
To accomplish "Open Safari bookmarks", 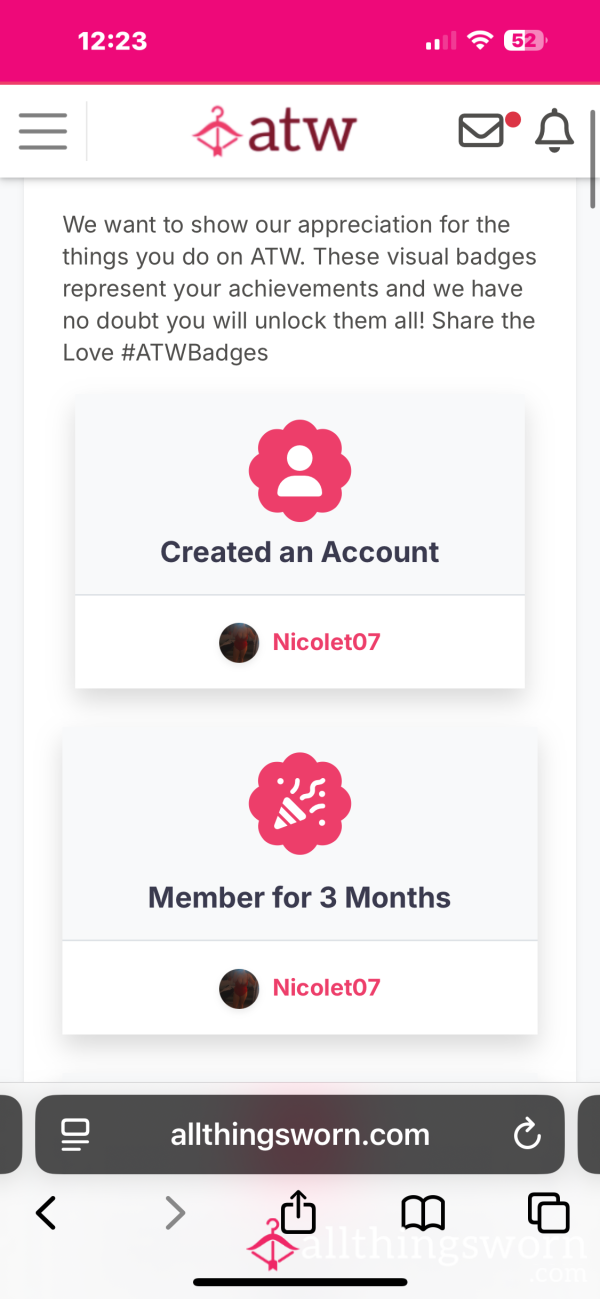I will pyautogui.click(x=423, y=1213).
